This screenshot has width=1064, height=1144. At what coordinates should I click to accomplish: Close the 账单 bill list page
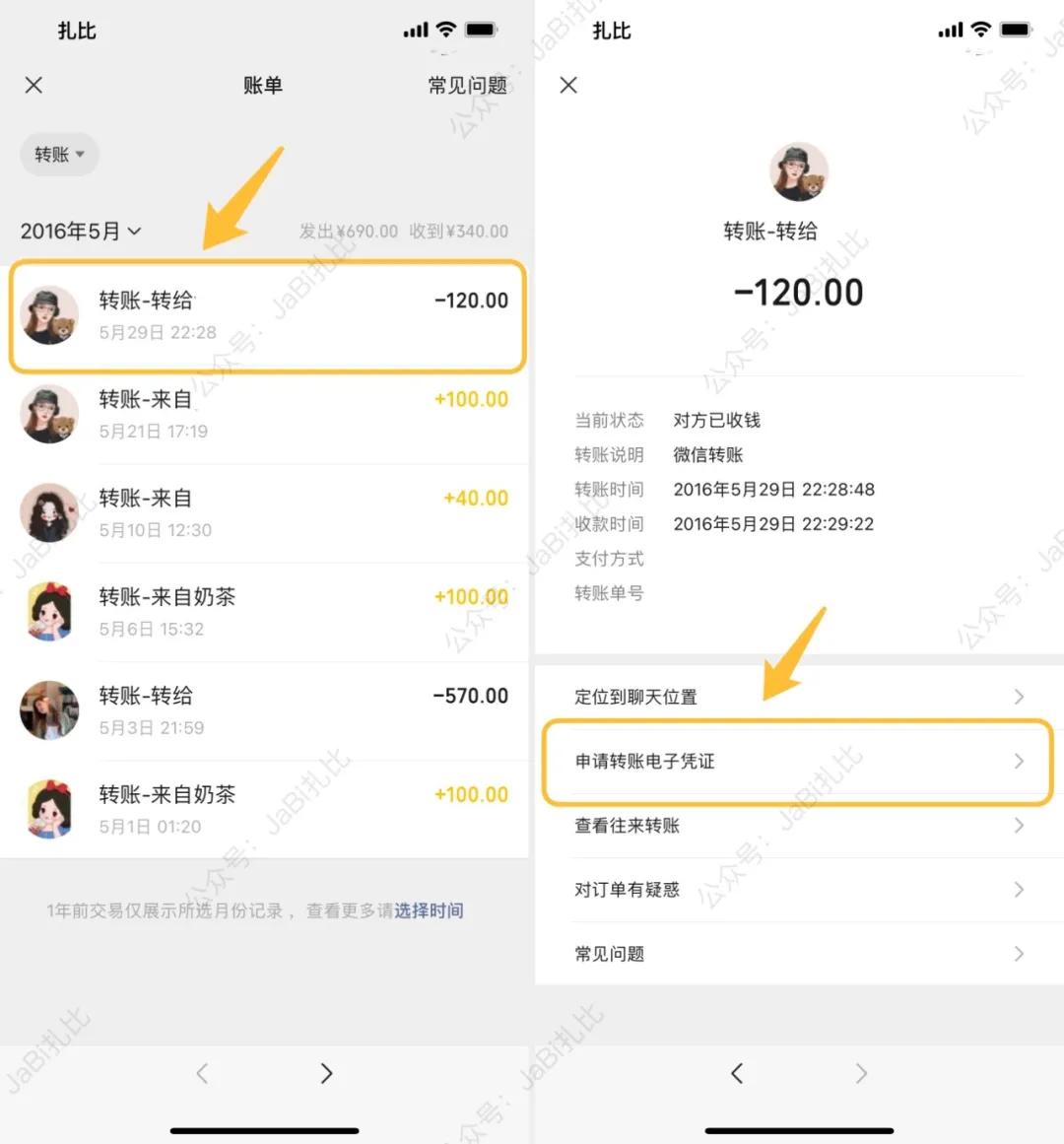tap(33, 86)
